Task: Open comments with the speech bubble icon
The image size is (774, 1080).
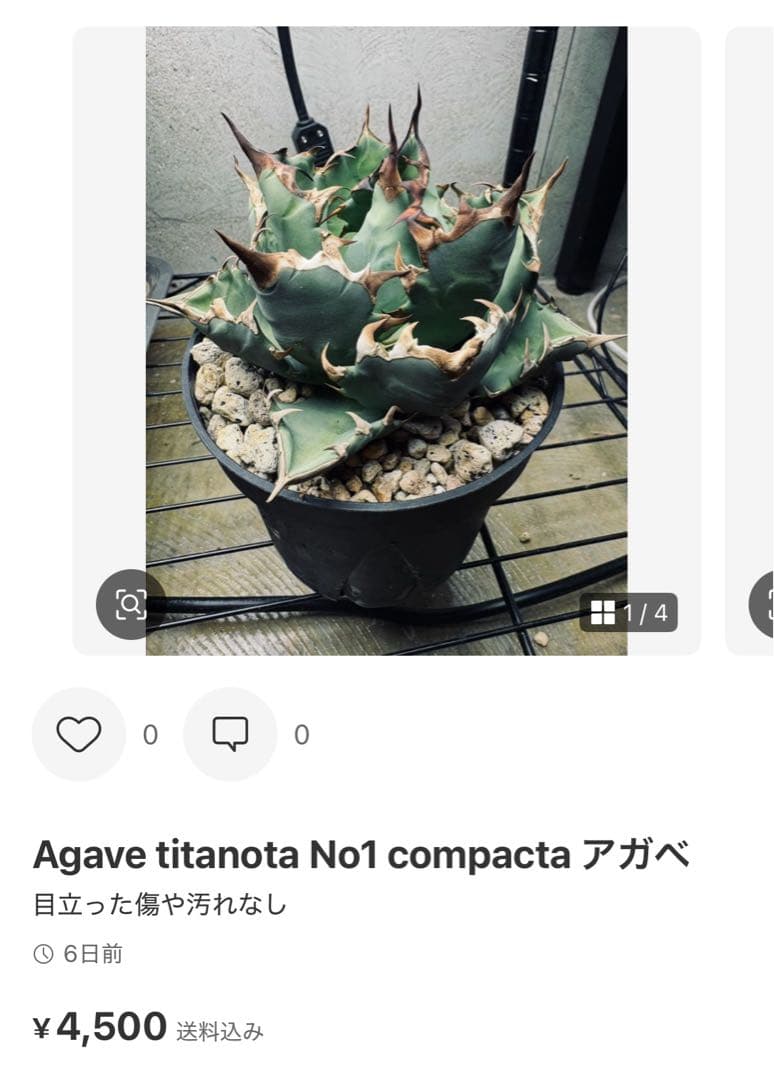Action: point(230,735)
